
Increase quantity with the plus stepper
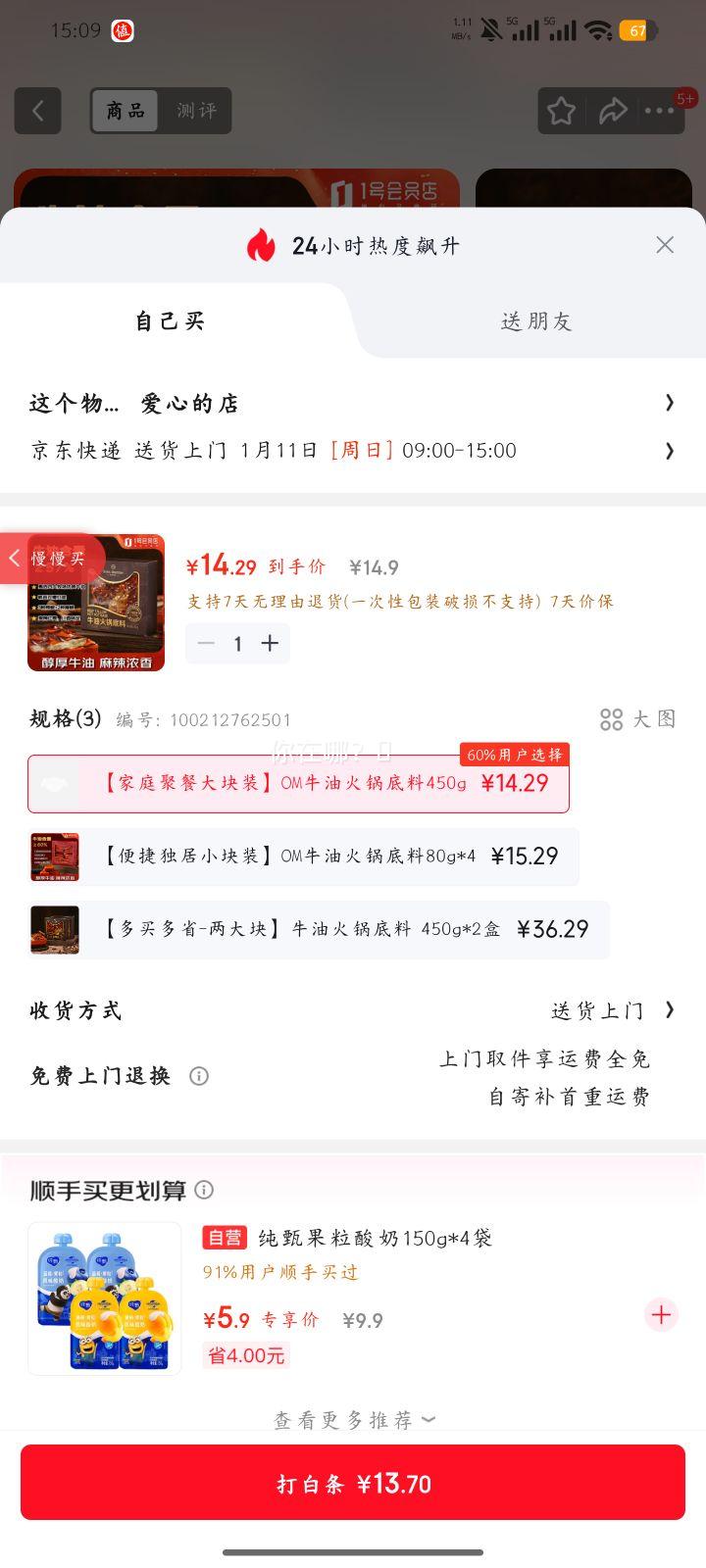click(x=269, y=643)
